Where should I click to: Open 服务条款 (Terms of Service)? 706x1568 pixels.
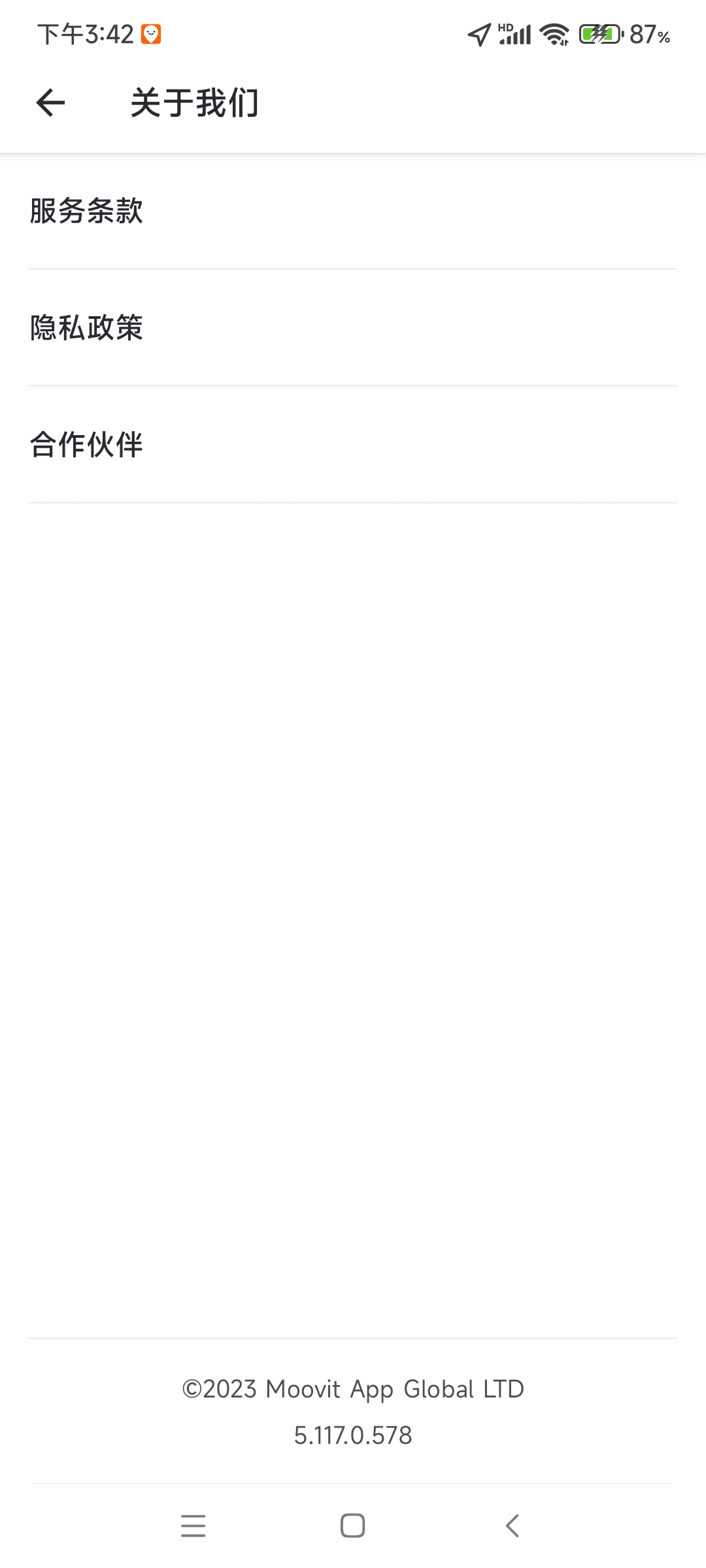click(x=353, y=211)
